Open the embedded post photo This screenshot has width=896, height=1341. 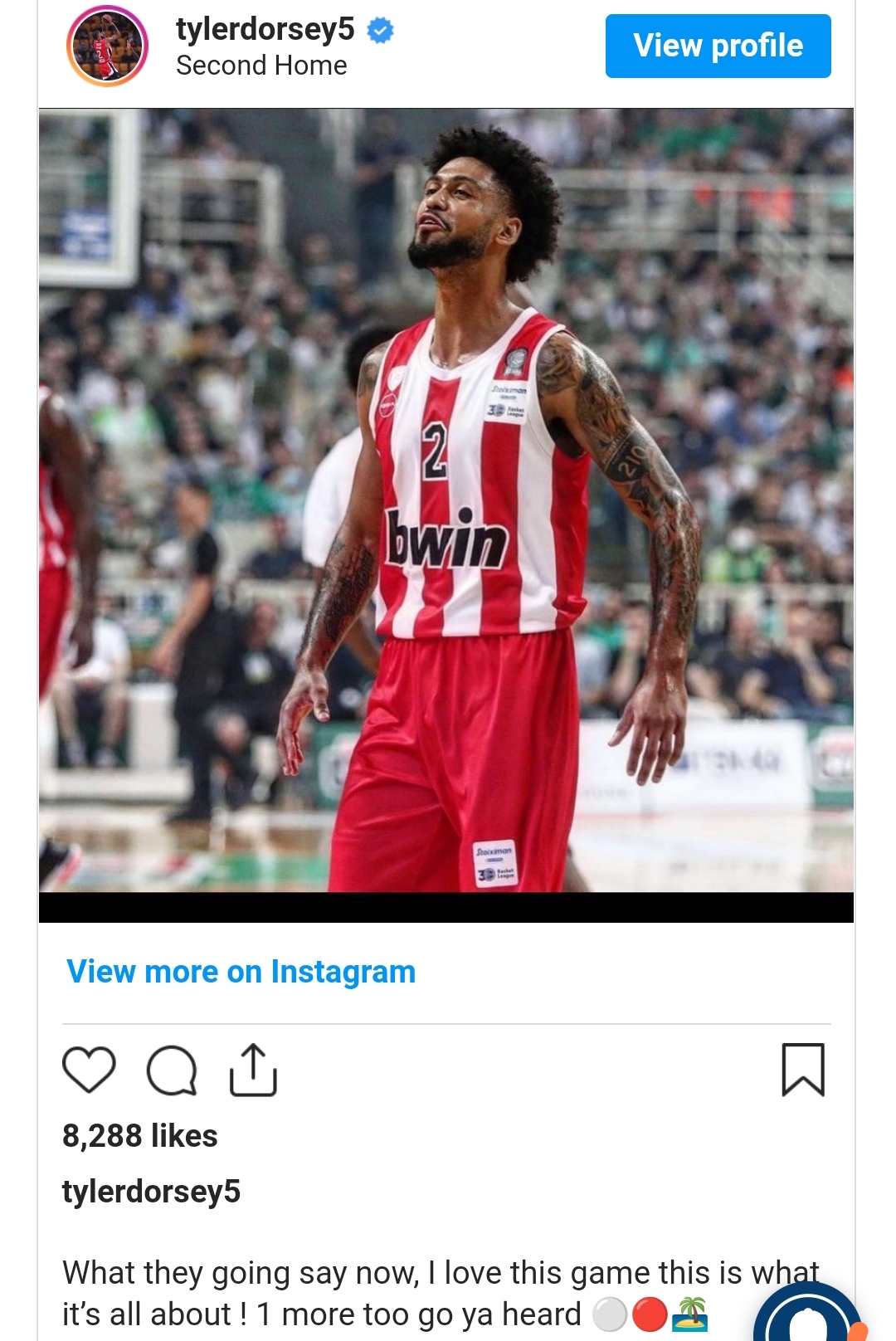pos(446,500)
